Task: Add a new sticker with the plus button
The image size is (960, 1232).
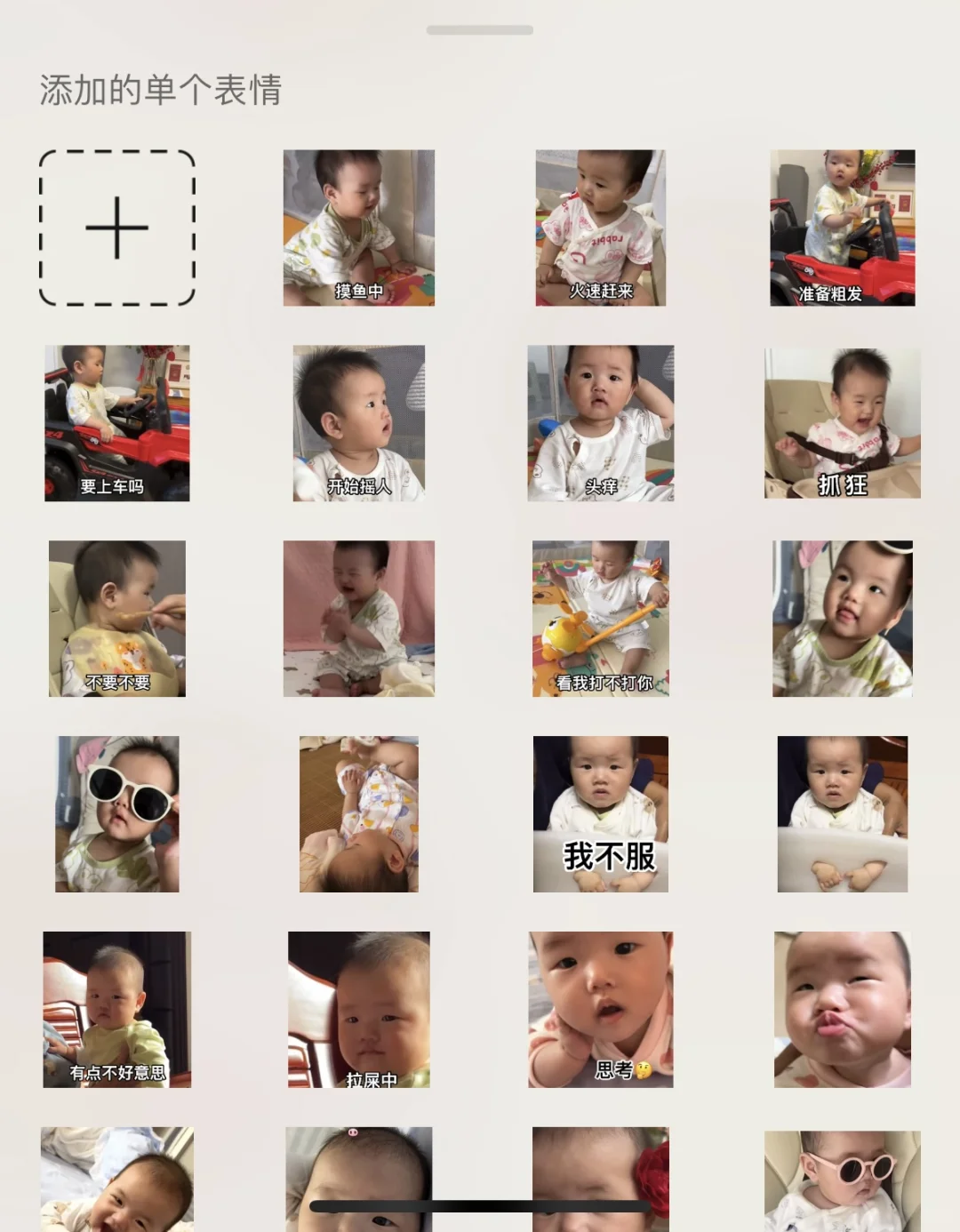Action: click(116, 228)
